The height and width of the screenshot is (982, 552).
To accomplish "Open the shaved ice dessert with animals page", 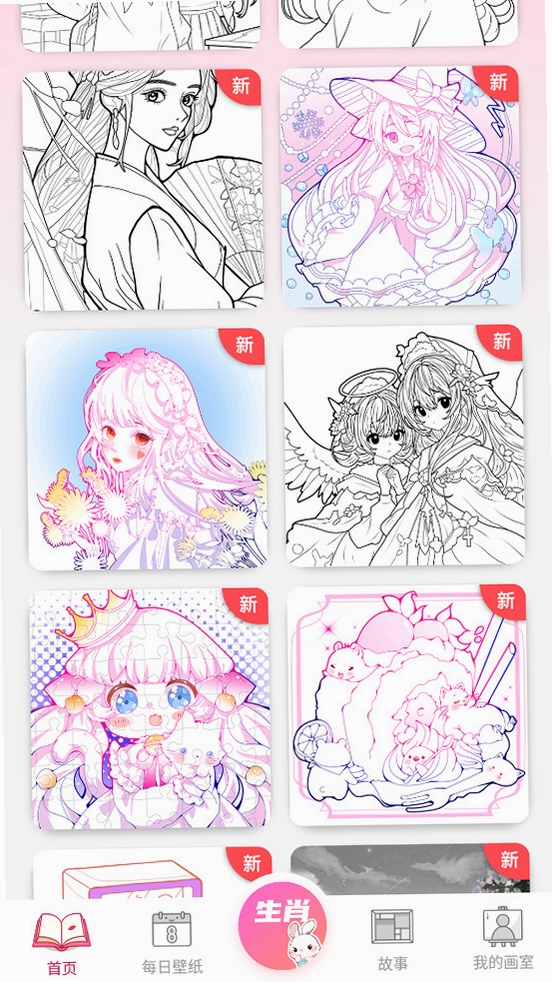I will pyautogui.click(x=408, y=705).
